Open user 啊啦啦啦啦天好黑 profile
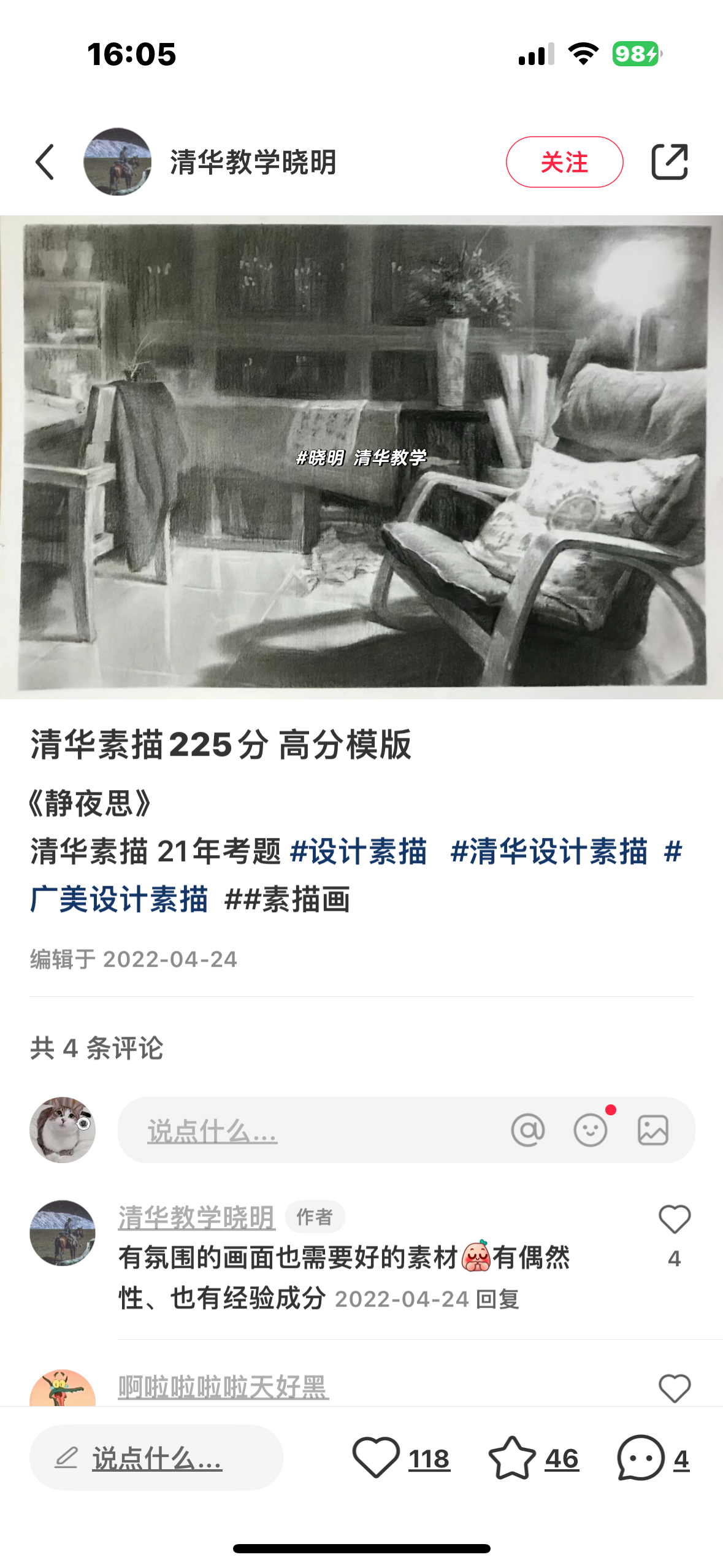Screen dimensions: 723x1568 tap(223, 1386)
